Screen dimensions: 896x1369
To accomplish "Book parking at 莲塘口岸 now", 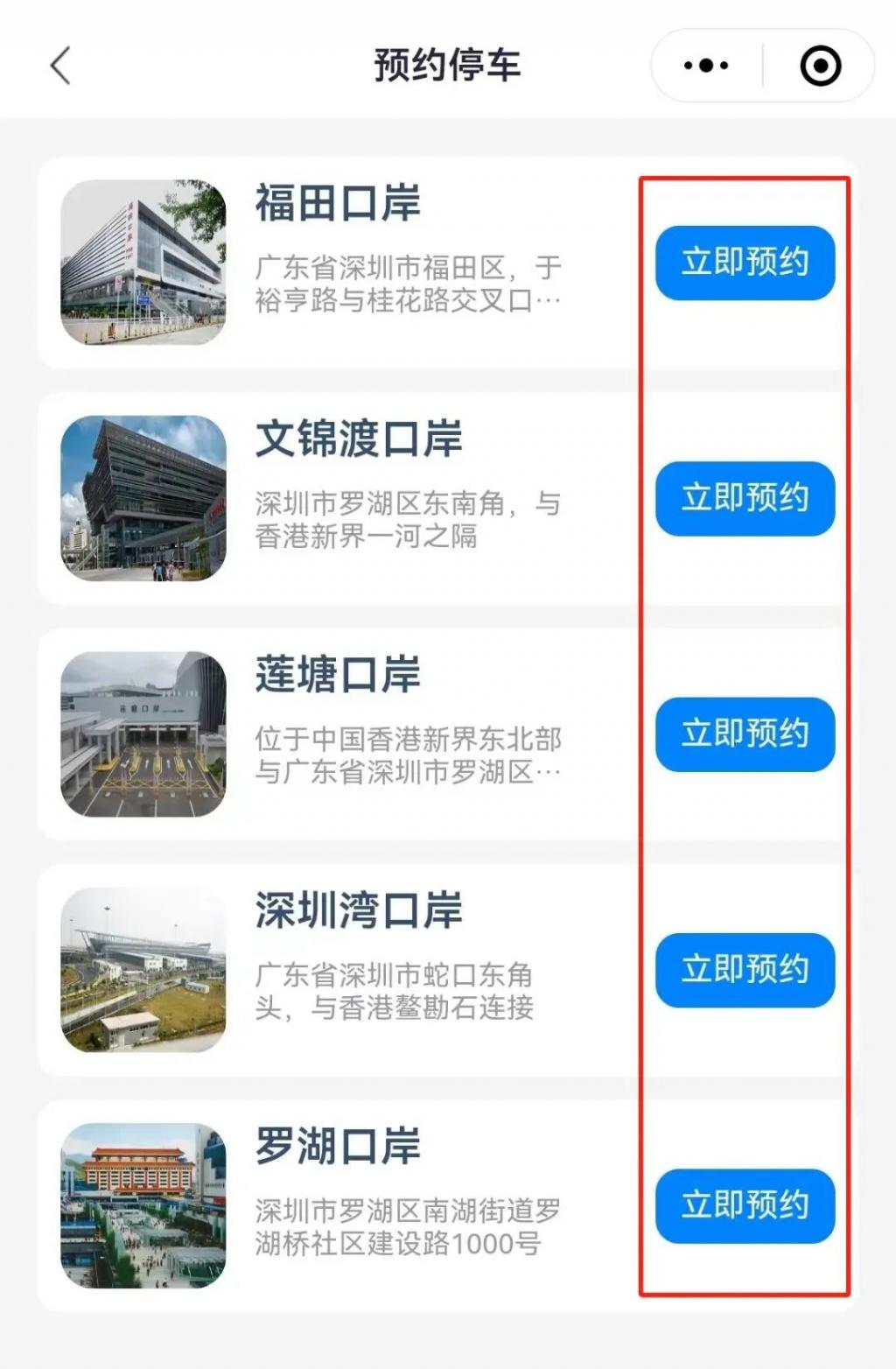I will click(745, 734).
